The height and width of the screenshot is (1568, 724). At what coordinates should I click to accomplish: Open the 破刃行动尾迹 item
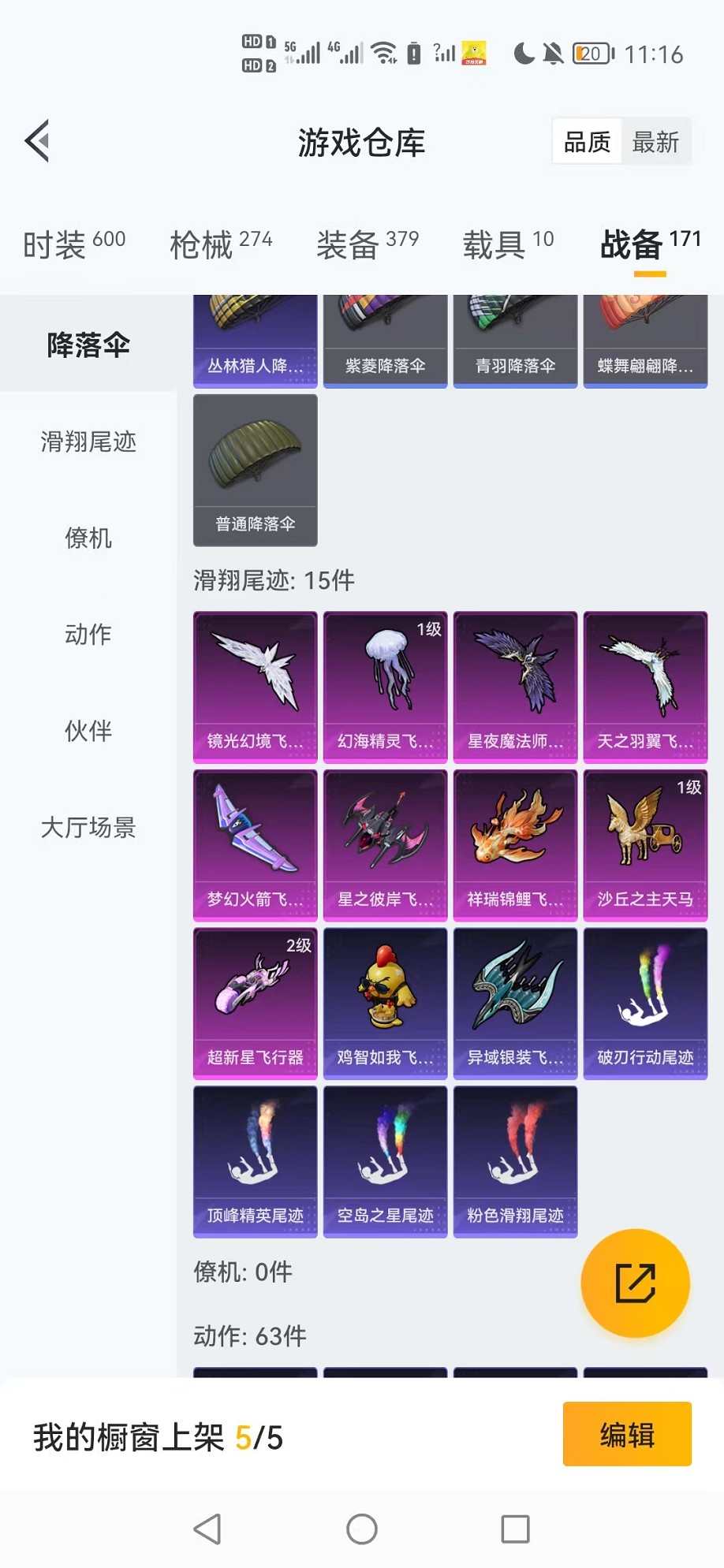coord(645,1003)
